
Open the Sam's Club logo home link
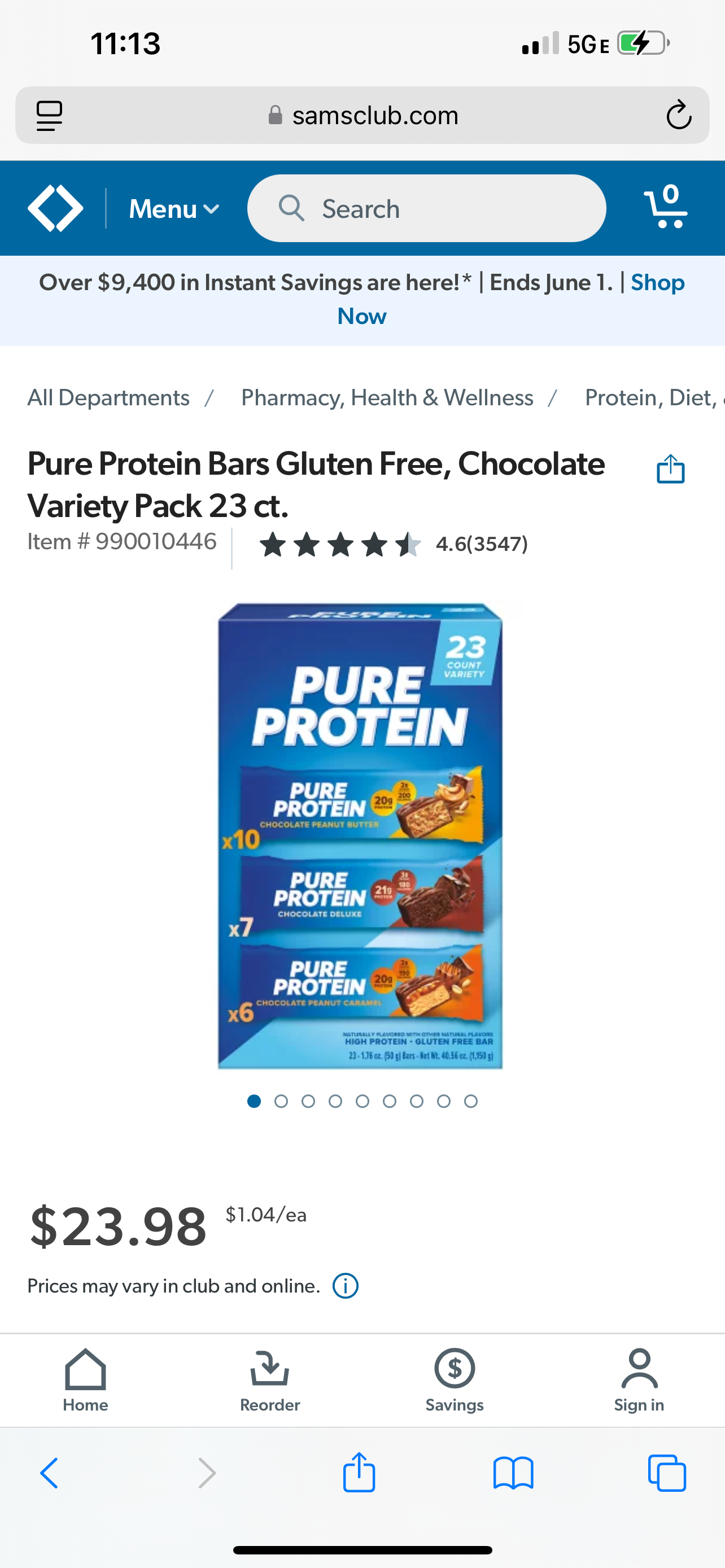[55, 208]
